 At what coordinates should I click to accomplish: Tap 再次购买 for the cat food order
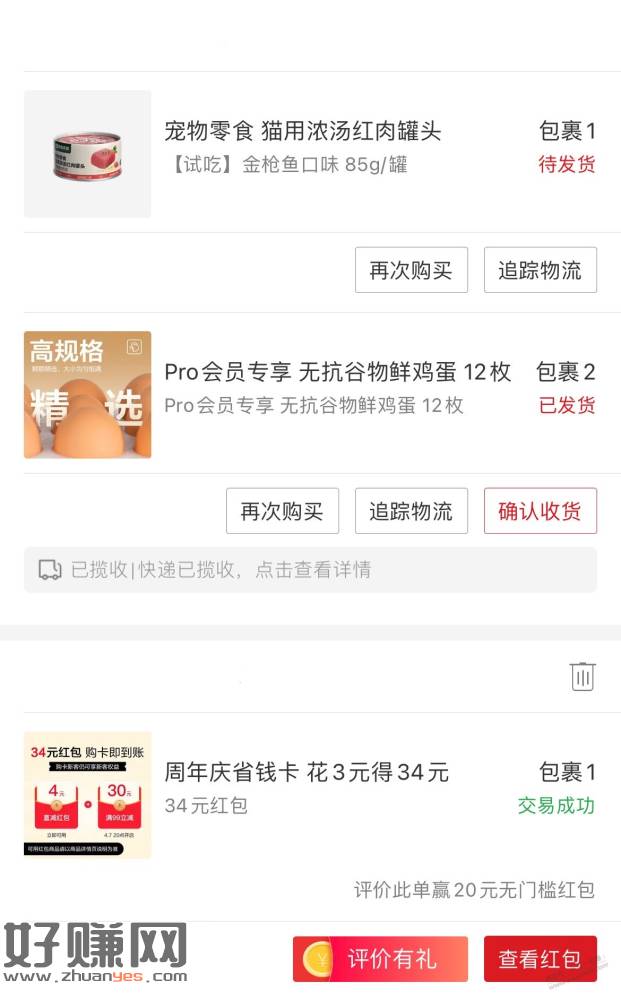pos(411,270)
